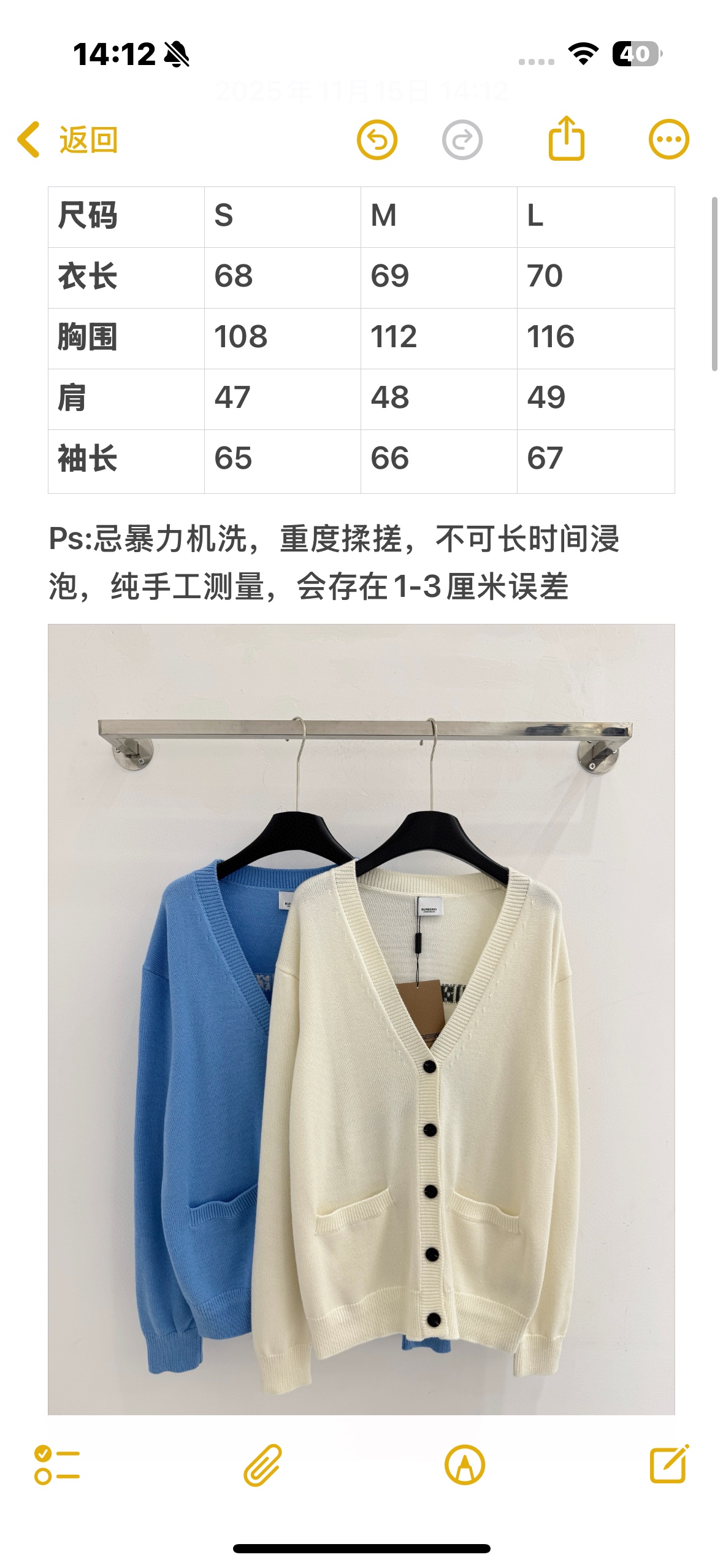Open the more options ellipsis menu
This screenshot has height=1568, width=723.
669,139
